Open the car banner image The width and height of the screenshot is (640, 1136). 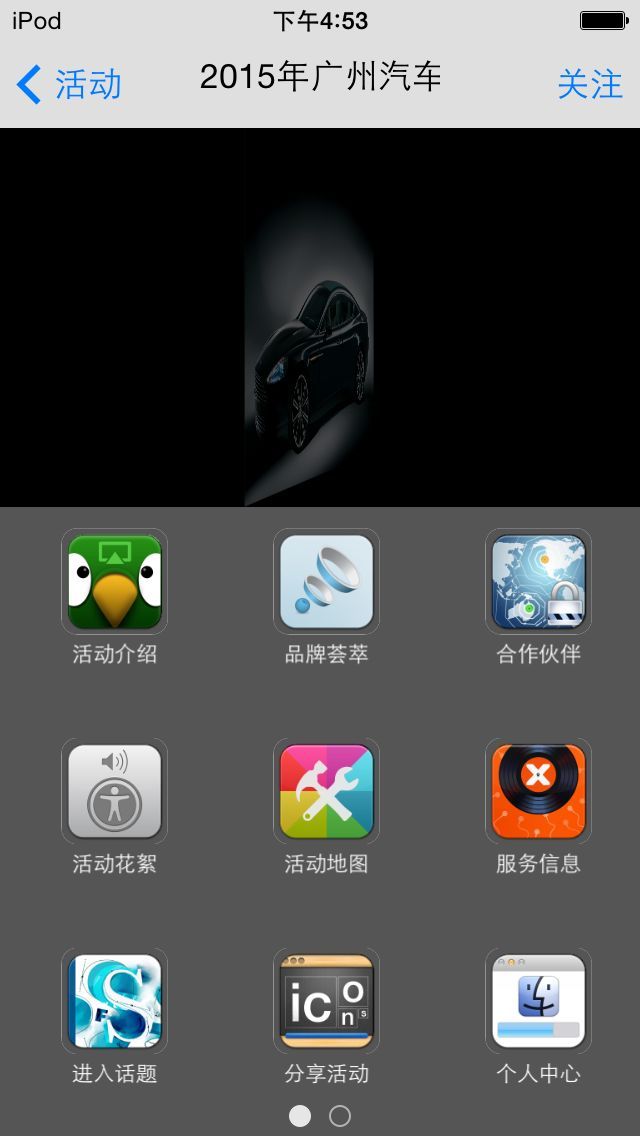320,317
